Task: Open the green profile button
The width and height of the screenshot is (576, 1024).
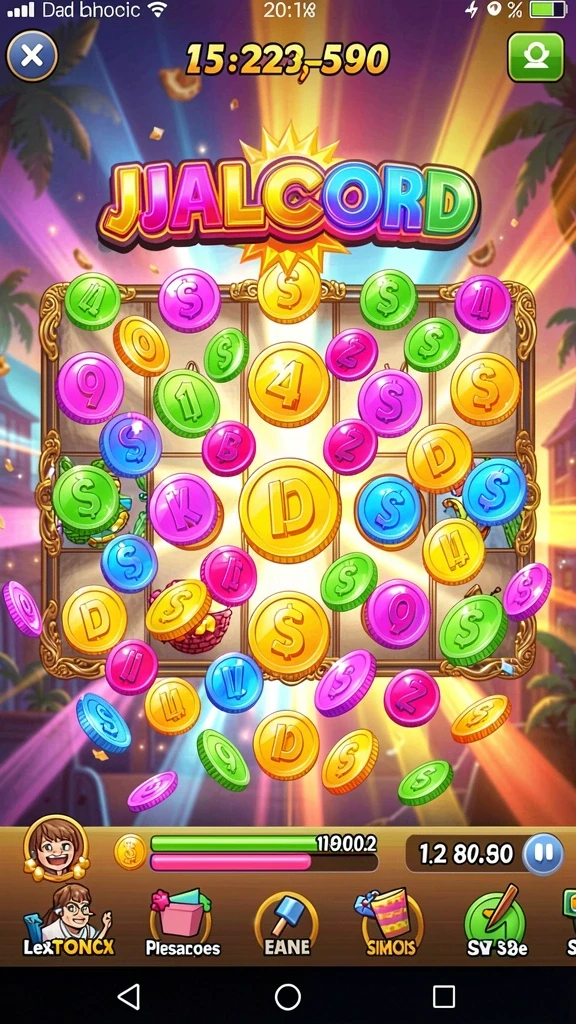Action: pyautogui.click(x=536, y=57)
